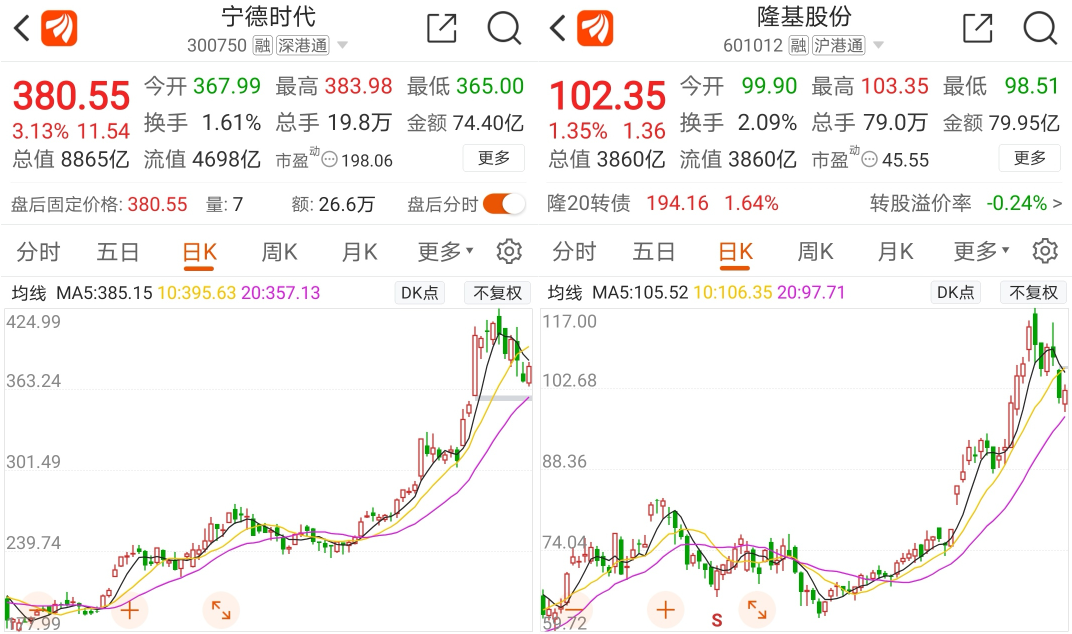The image size is (1072, 634).
Task: Go back from the 隆基股份 stock page
Action: pyautogui.click(x=558, y=28)
